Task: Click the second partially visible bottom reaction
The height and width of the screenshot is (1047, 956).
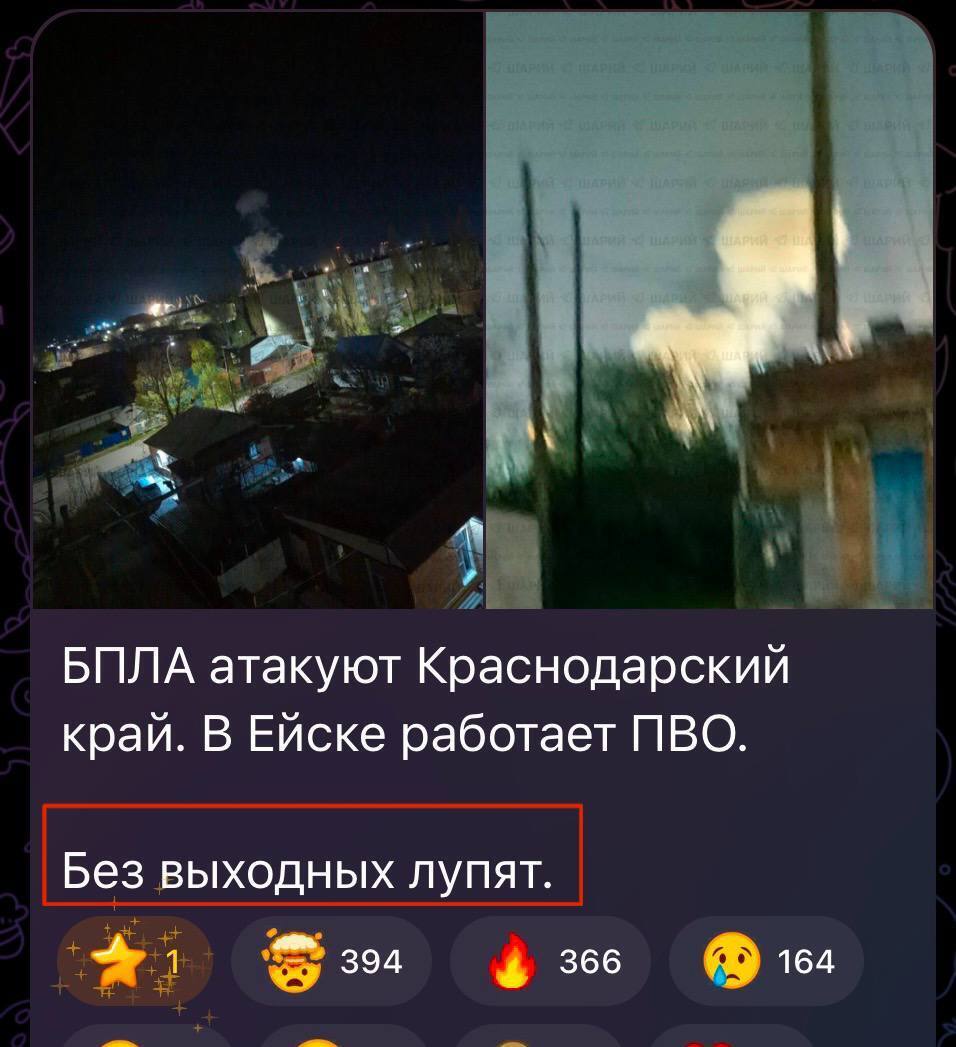Action: click(x=320, y=1040)
